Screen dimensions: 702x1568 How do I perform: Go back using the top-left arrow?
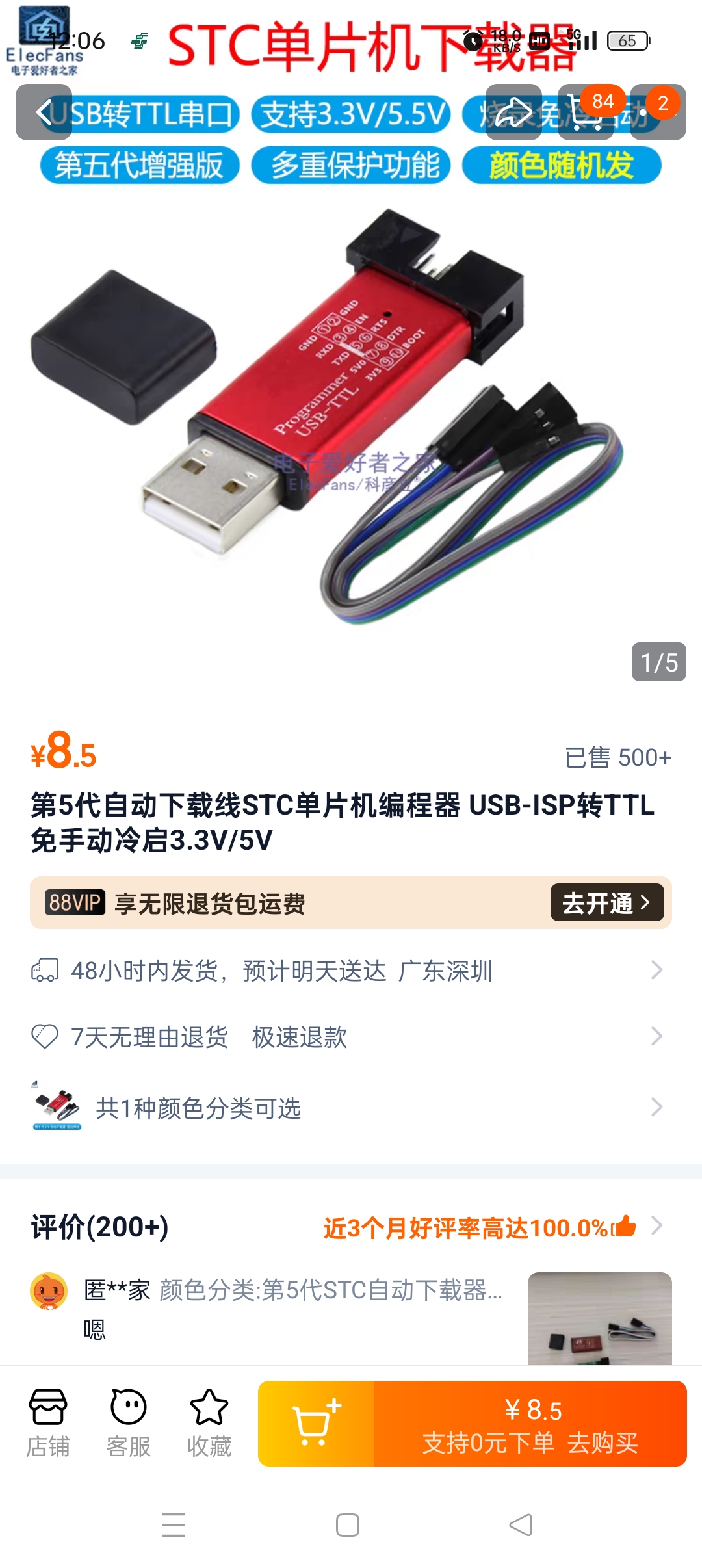pos(44,112)
